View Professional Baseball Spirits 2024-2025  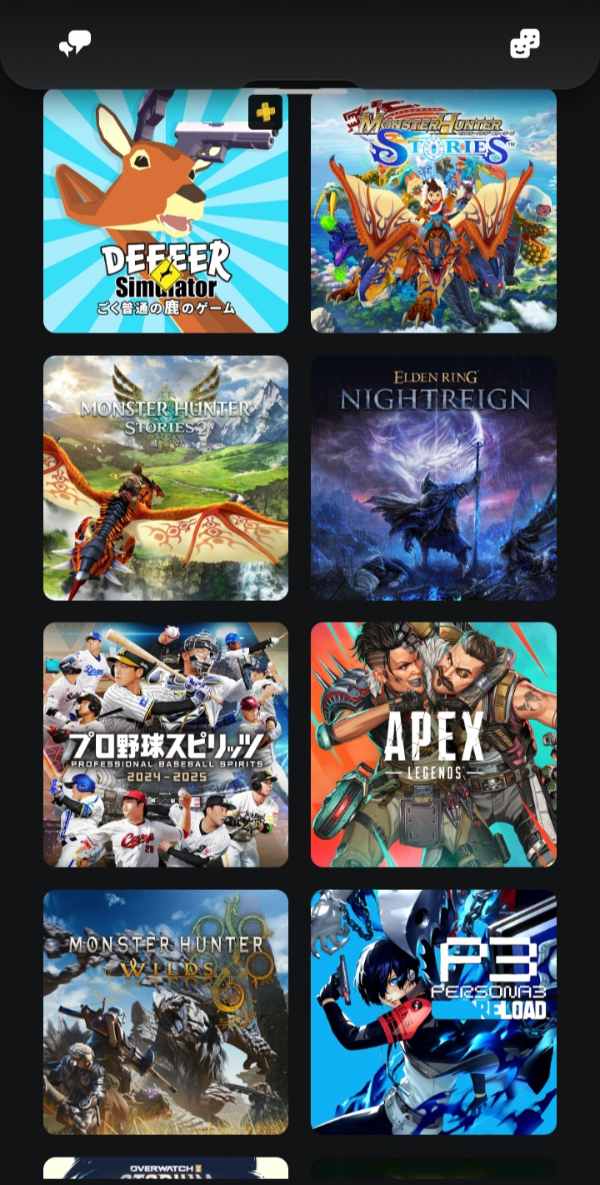166,745
